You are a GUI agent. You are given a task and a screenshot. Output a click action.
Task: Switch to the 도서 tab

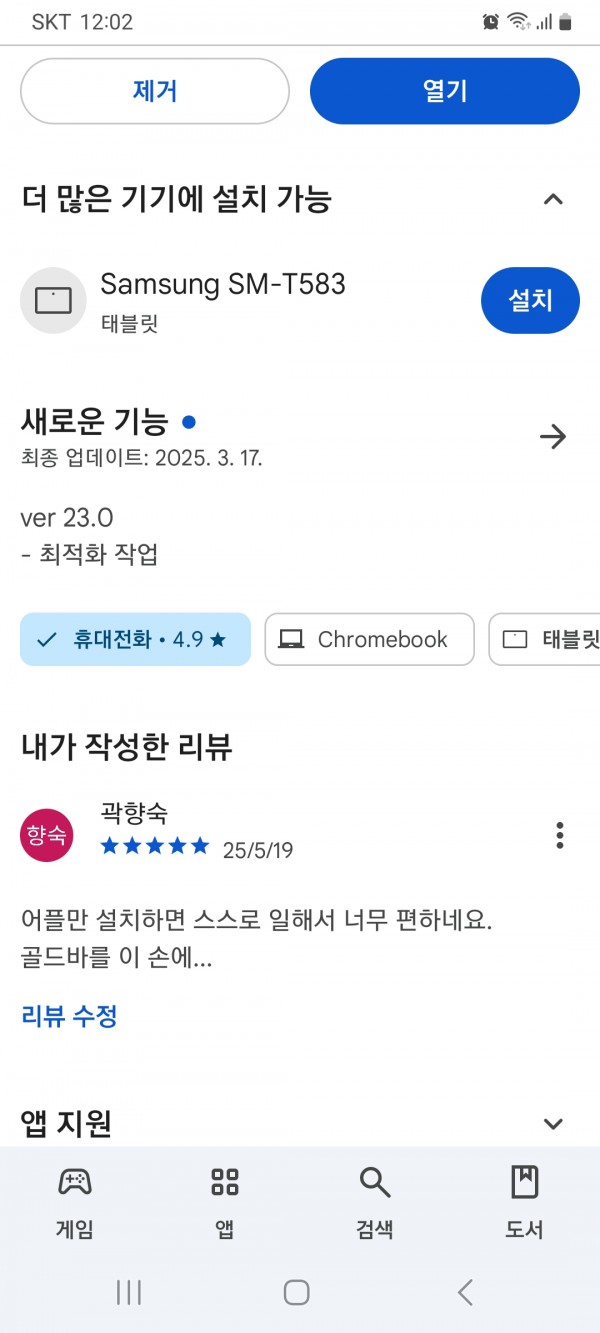pos(524,1203)
